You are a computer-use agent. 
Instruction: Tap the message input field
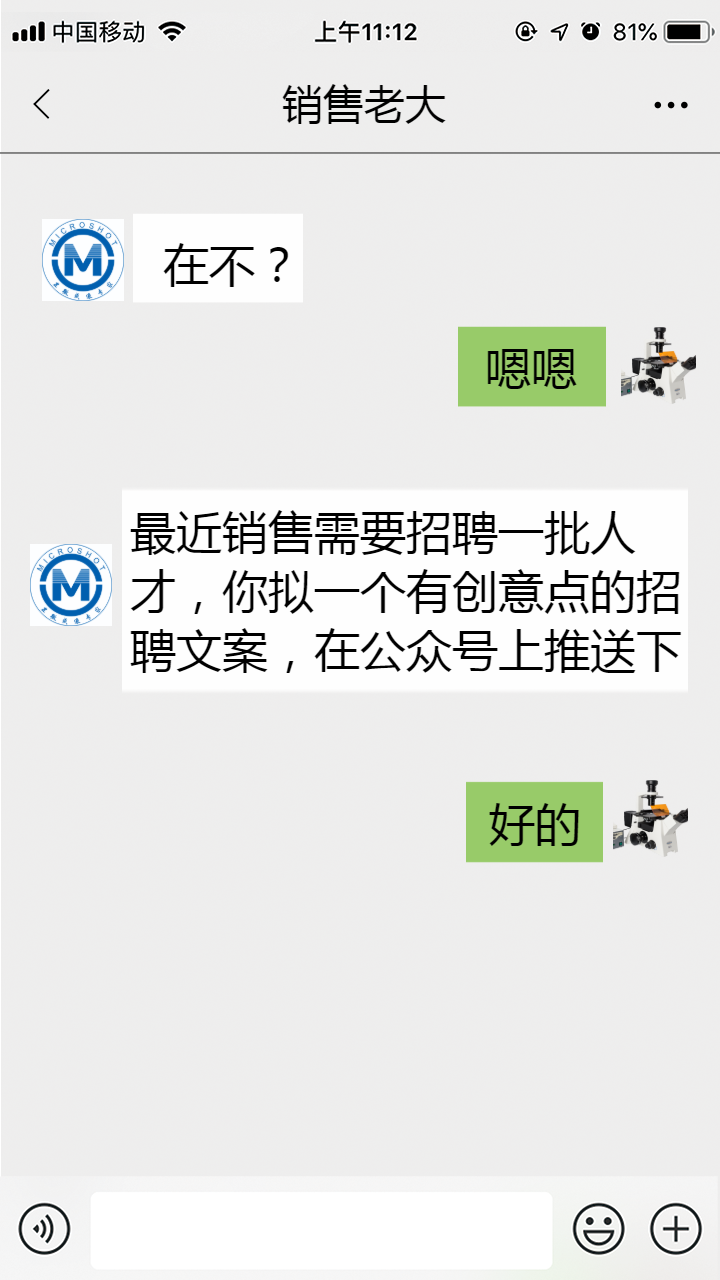pyautogui.click(x=320, y=1228)
